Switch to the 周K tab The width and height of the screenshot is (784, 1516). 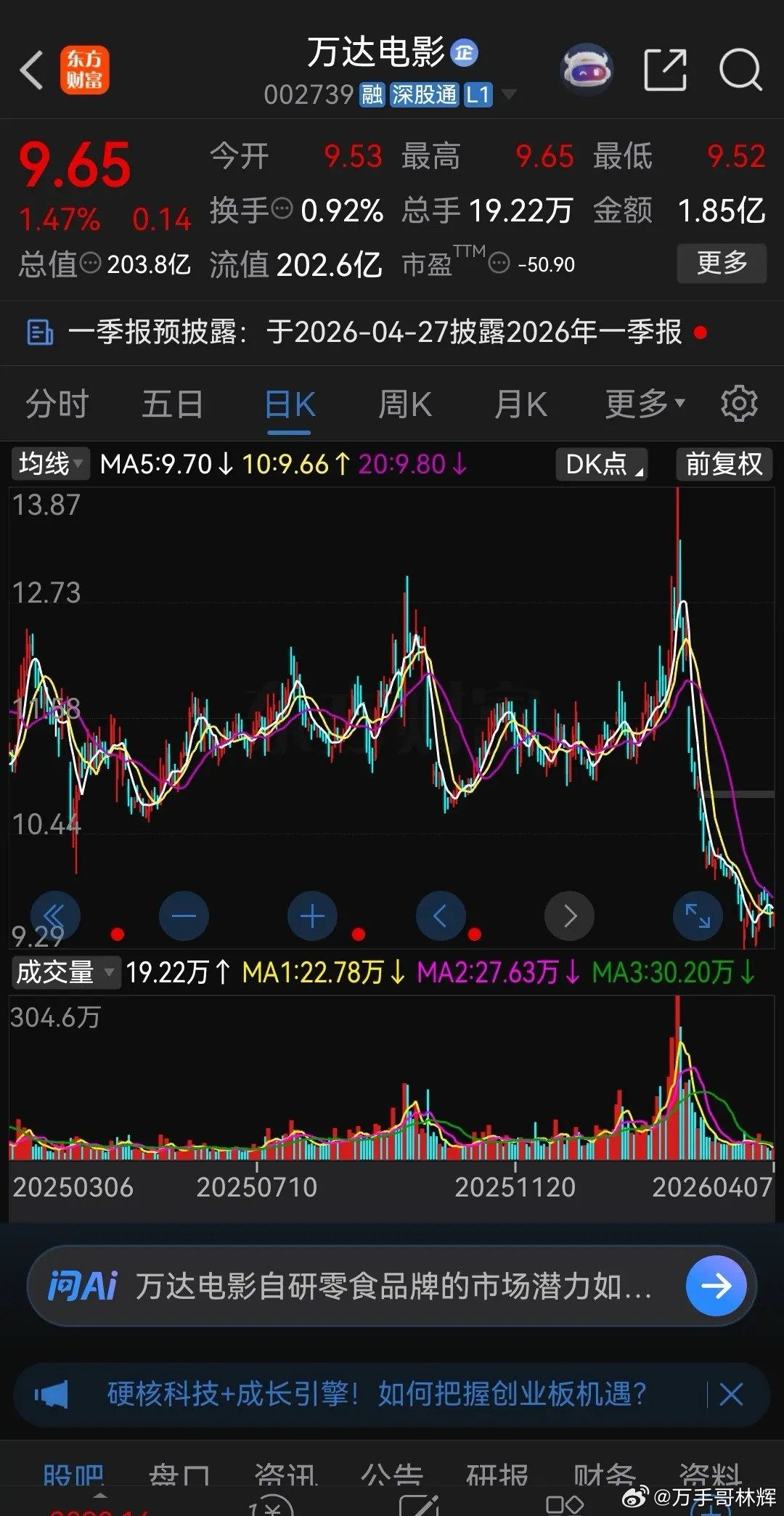tap(404, 404)
